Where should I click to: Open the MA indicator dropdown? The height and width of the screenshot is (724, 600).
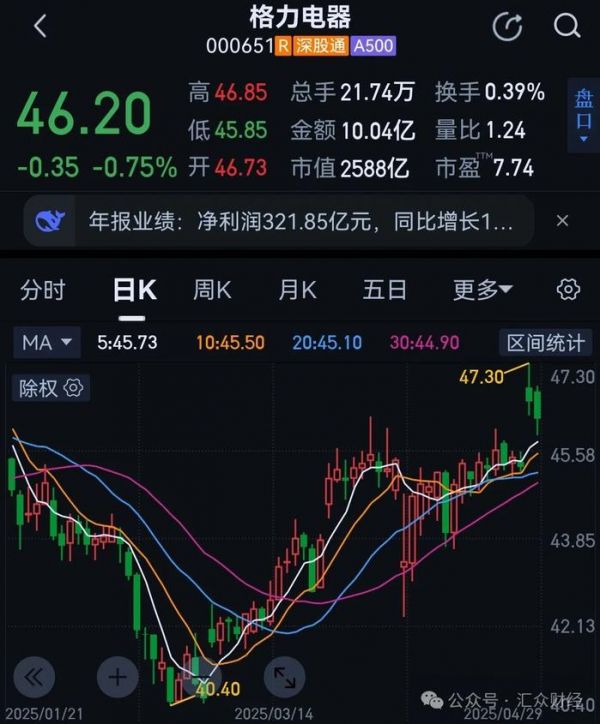pos(49,343)
